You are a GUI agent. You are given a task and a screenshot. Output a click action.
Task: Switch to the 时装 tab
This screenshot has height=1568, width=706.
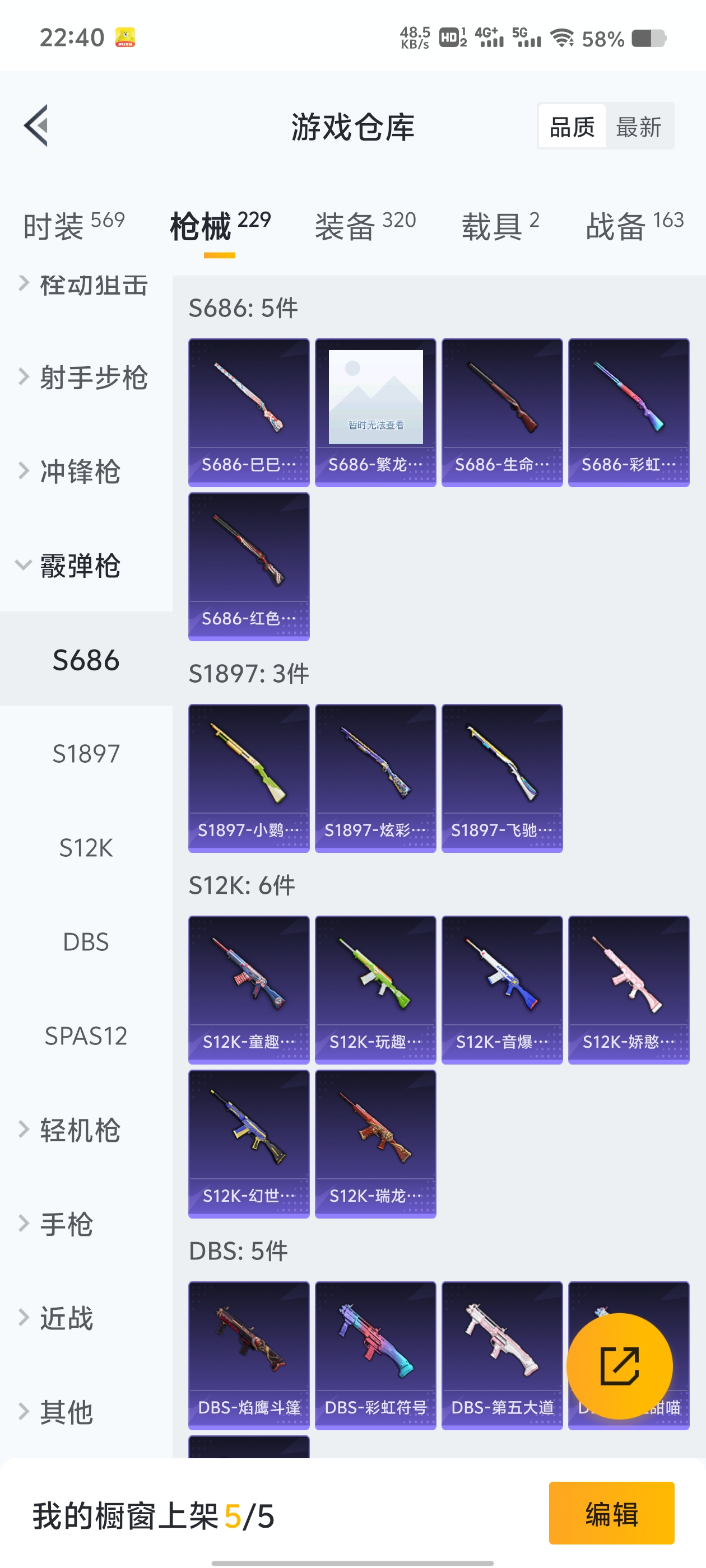tap(74, 226)
